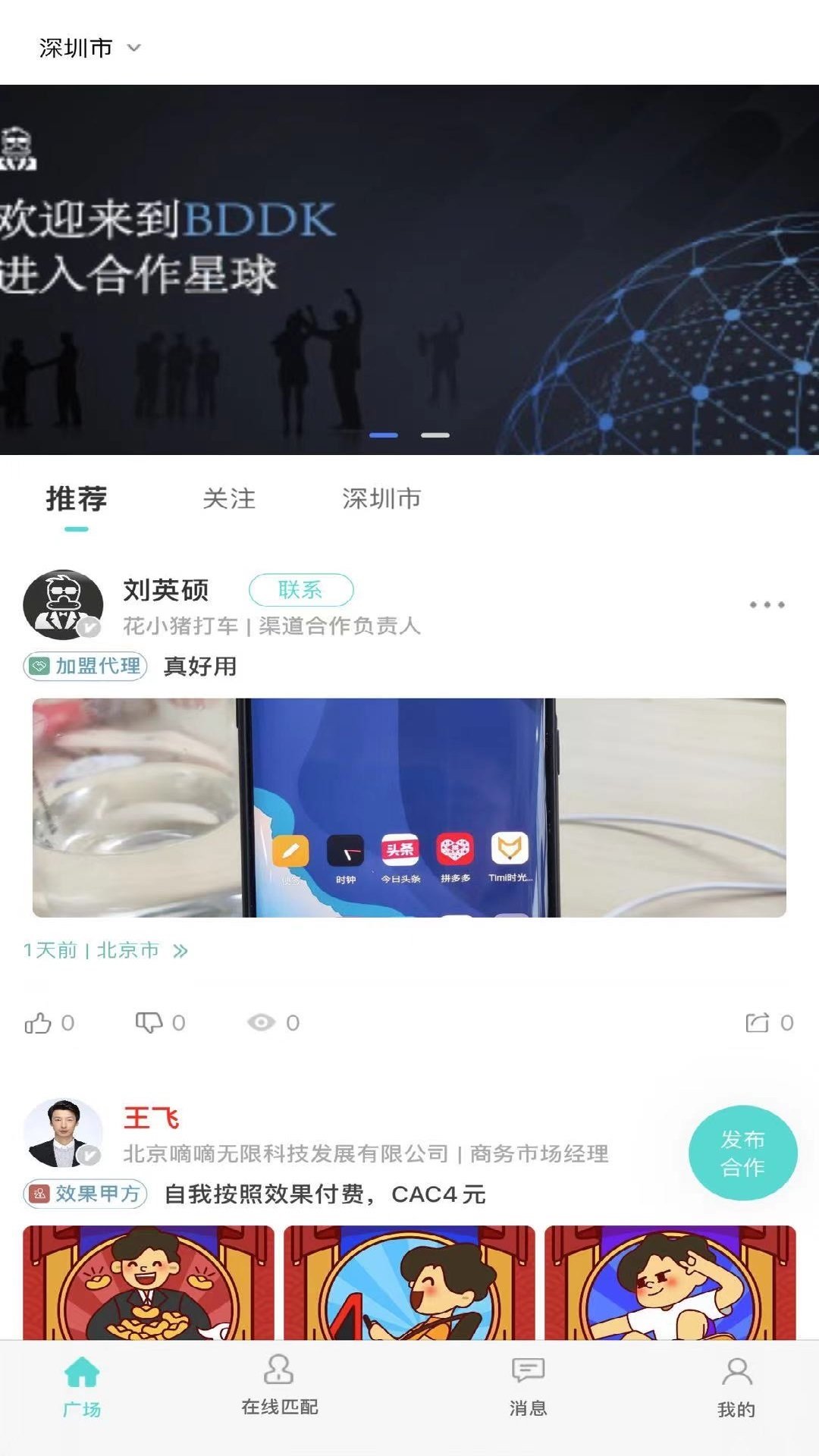Viewport: 819px width, 1456px height.
Task: Tap the 发布合作 floating button
Action: [743, 1153]
